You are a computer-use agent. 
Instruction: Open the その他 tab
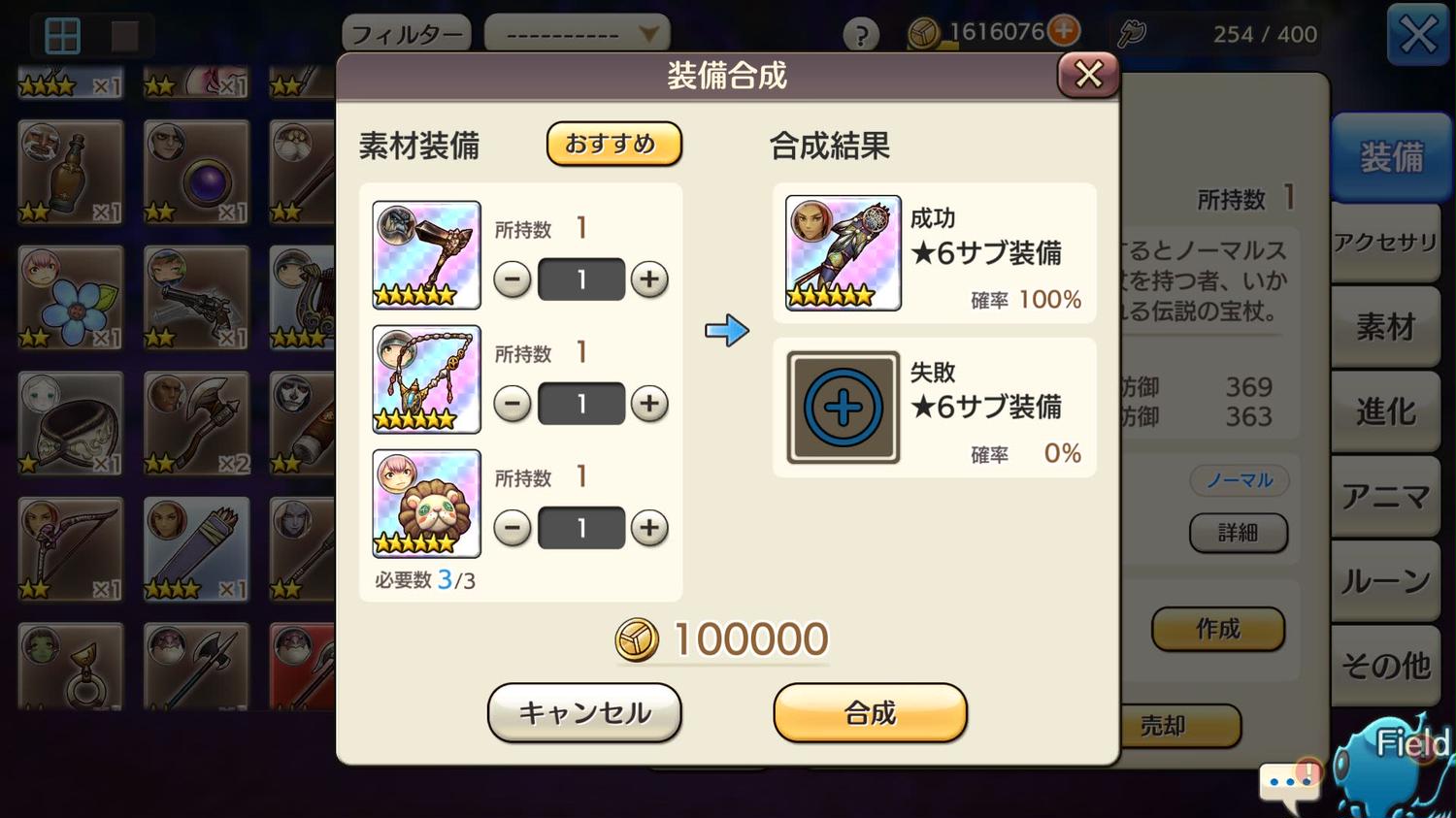(1385, 665)
